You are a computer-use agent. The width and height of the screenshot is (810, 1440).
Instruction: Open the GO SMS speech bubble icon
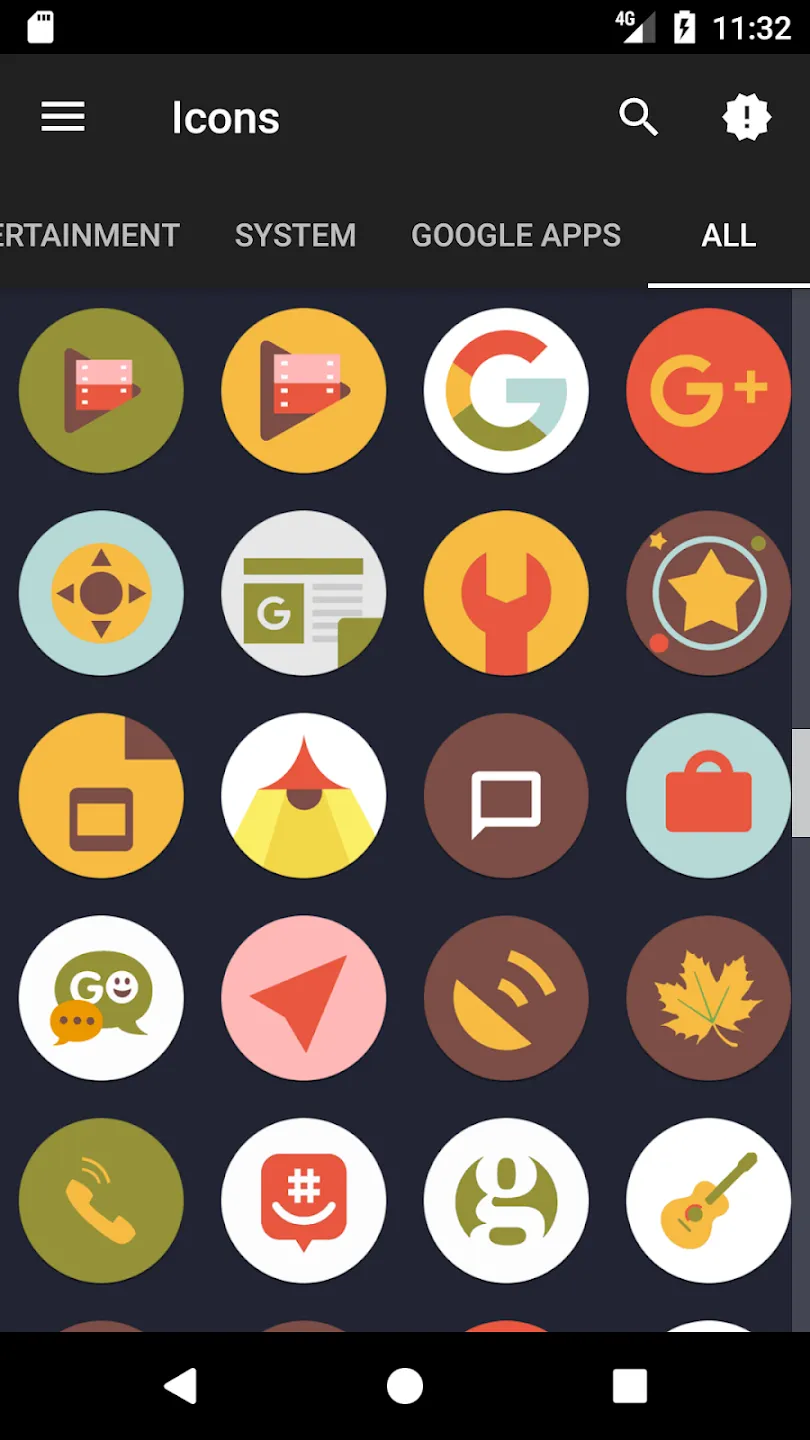tap(101, 998)
